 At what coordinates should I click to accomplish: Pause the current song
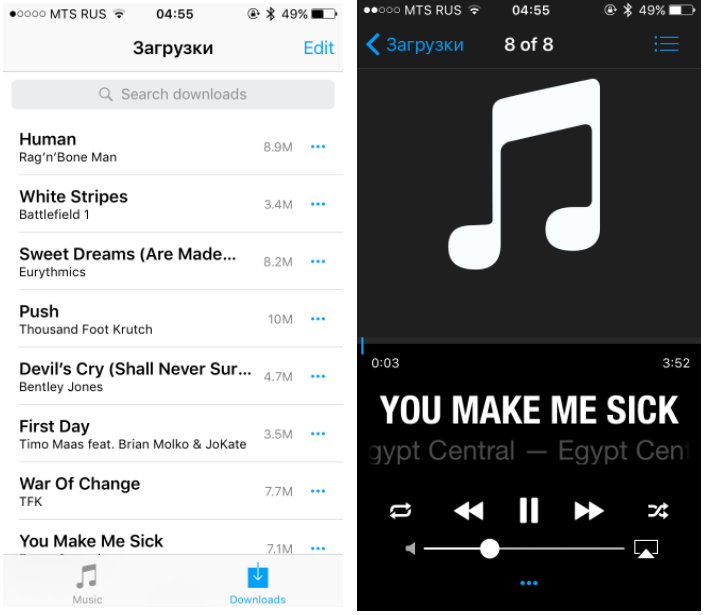point(528,511)
